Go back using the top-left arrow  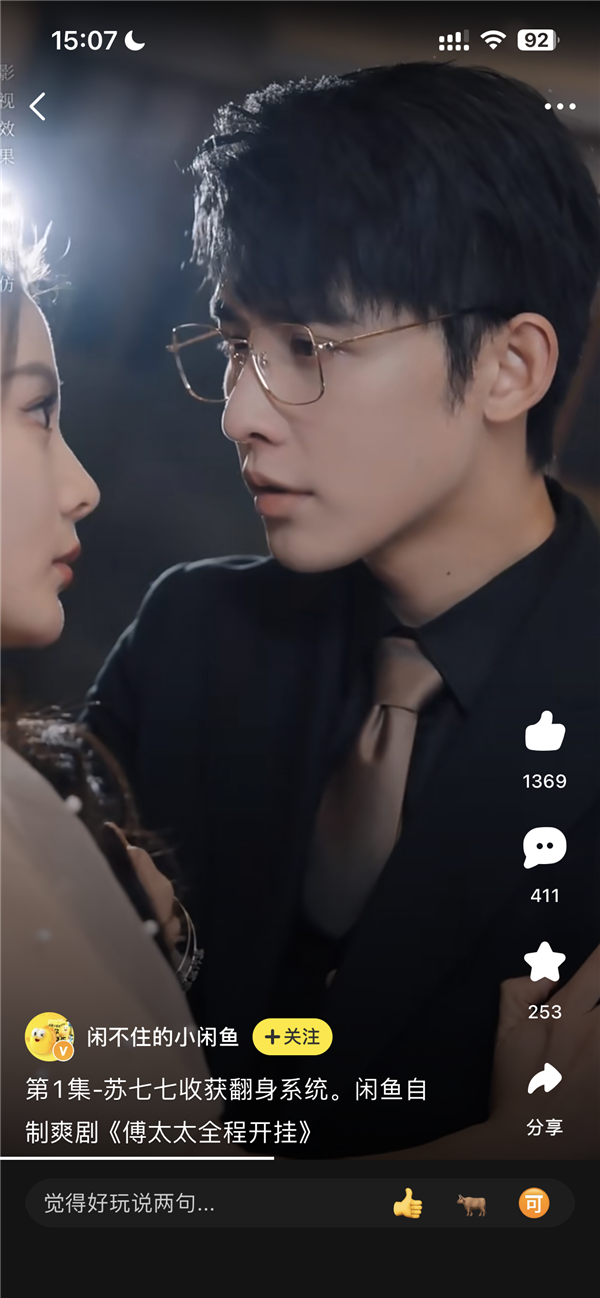(38, 107)
